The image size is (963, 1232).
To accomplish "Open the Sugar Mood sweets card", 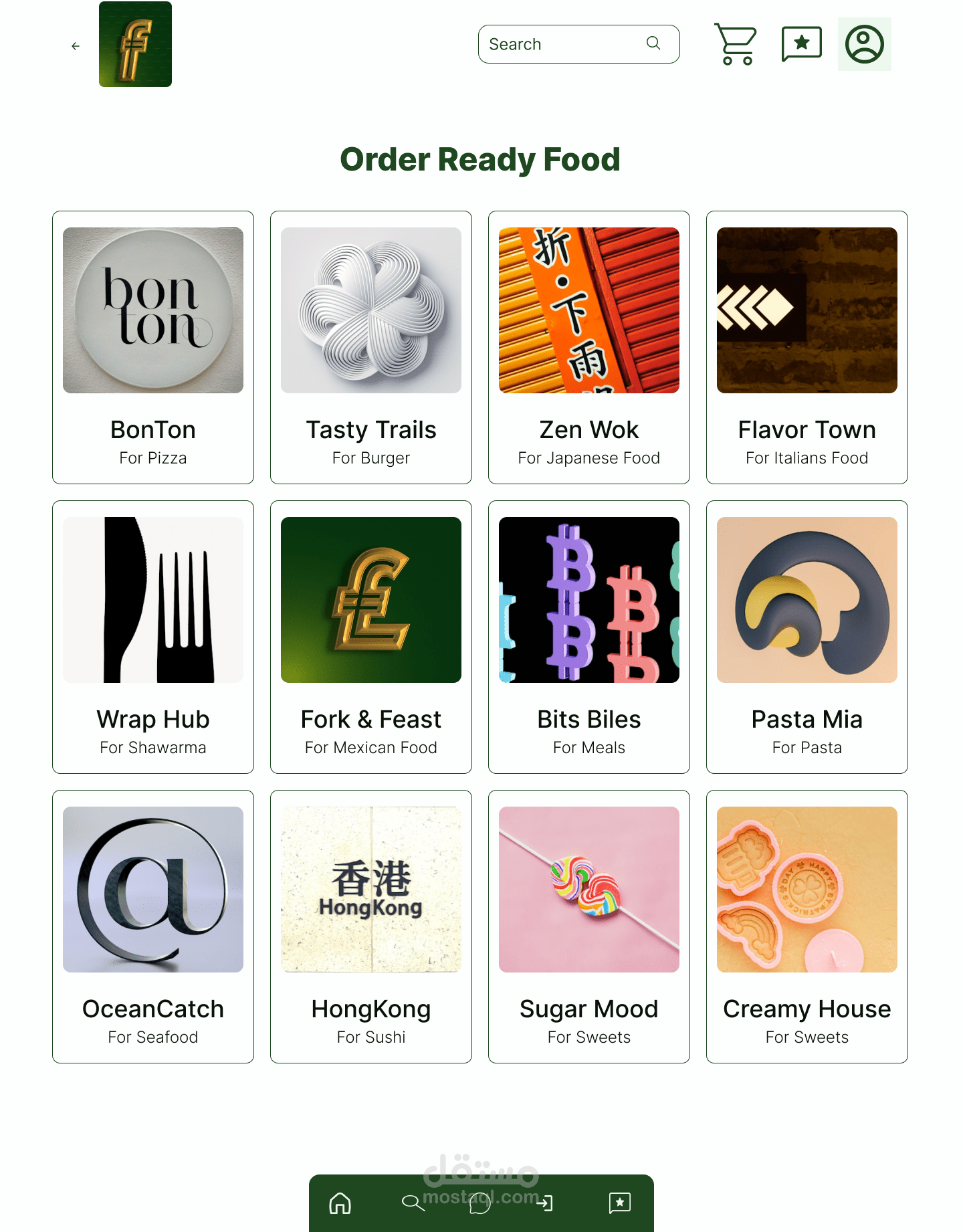I will point(589,926).
